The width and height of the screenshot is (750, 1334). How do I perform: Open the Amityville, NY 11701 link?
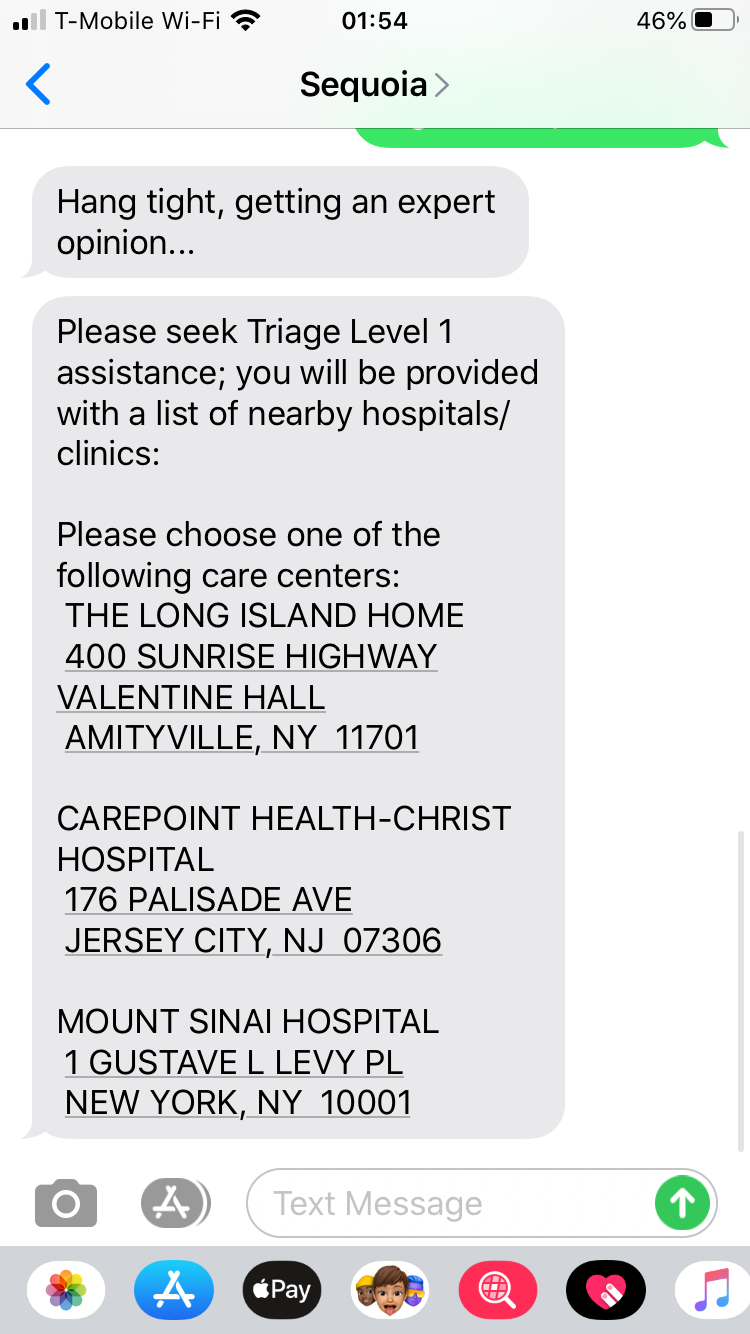coord(242,738)
